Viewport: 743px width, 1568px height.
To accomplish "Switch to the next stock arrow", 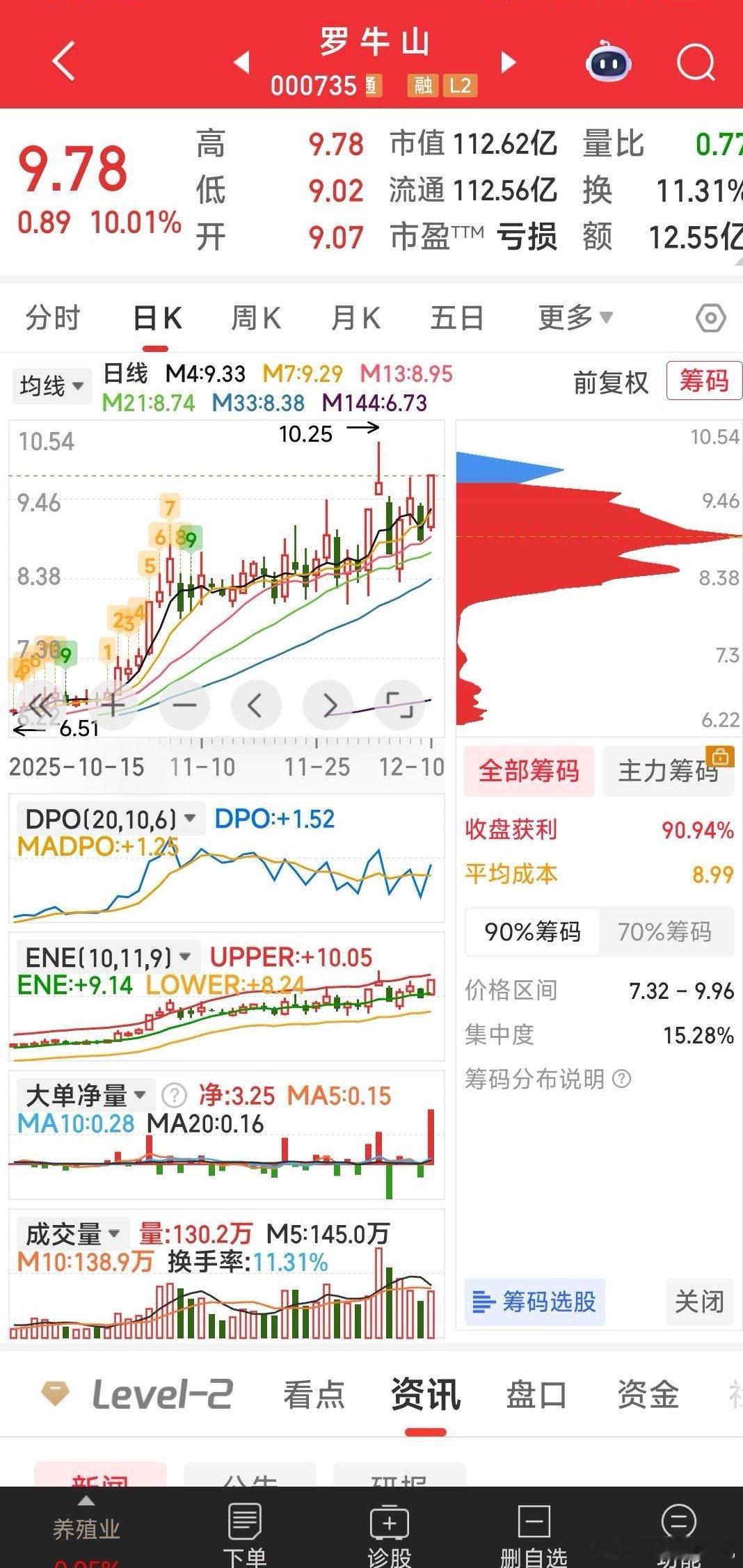I will click(509, 63).
